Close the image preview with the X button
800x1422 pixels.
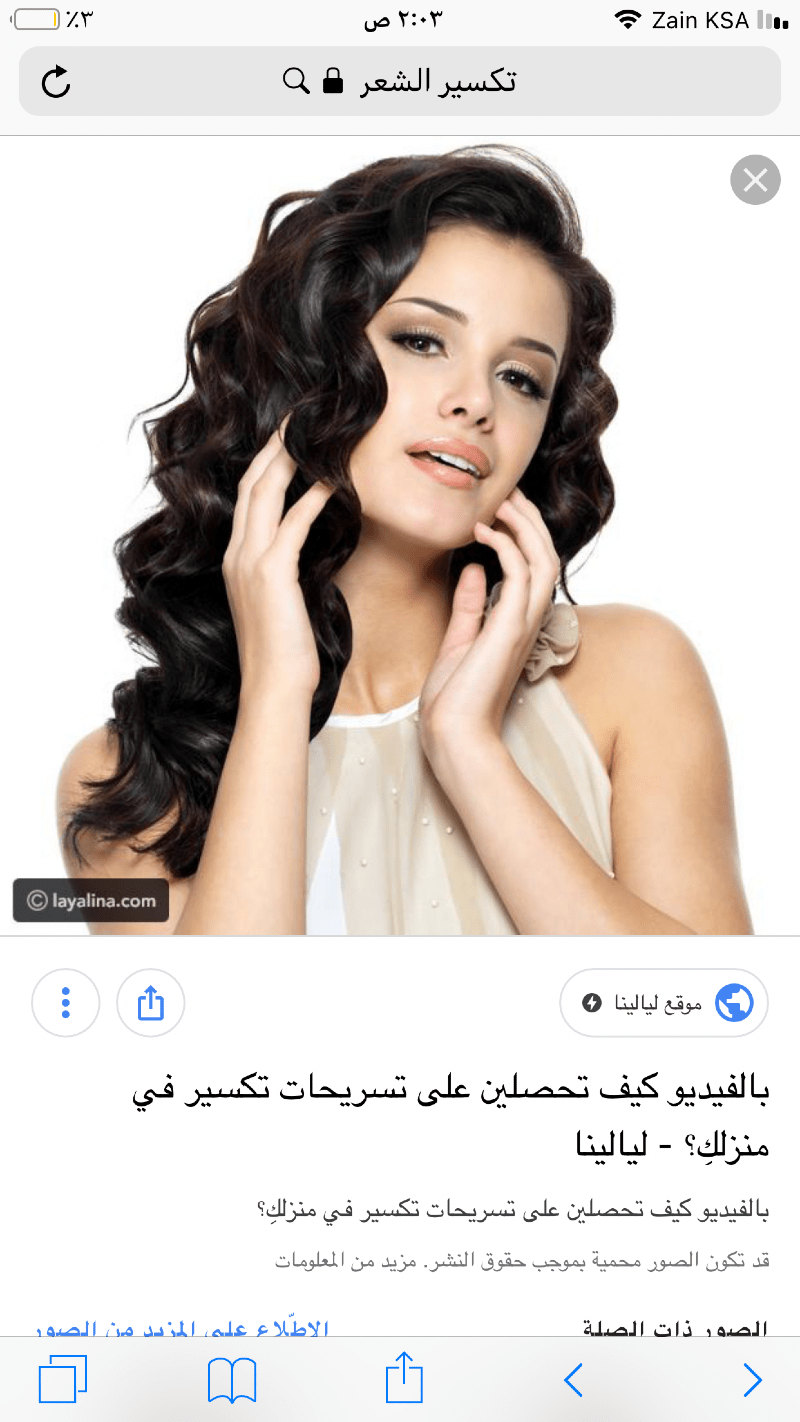pos(755,180)
